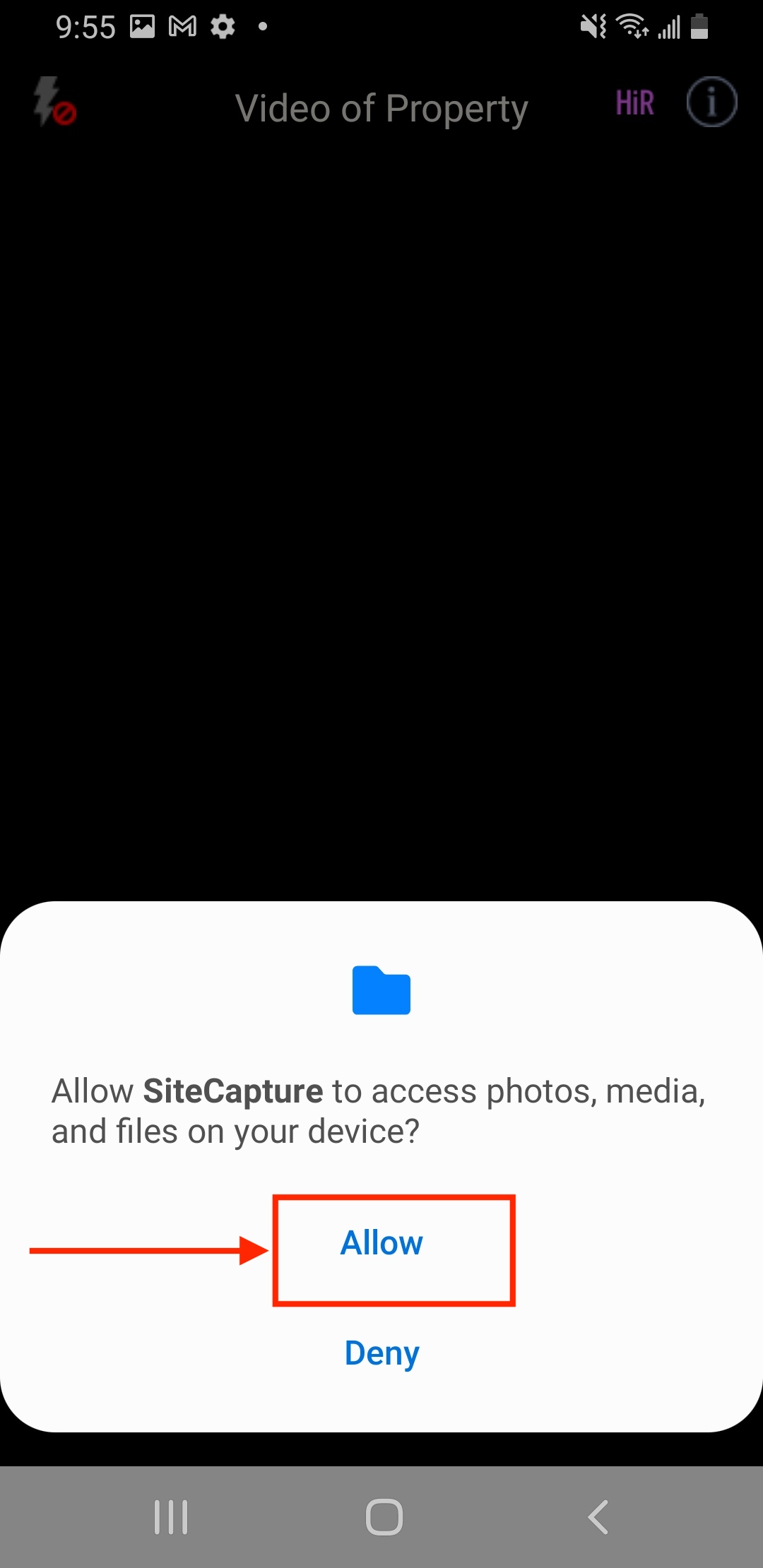Toggle the flash icon
Screen dimensions: 763x1568
click(54, 102)
